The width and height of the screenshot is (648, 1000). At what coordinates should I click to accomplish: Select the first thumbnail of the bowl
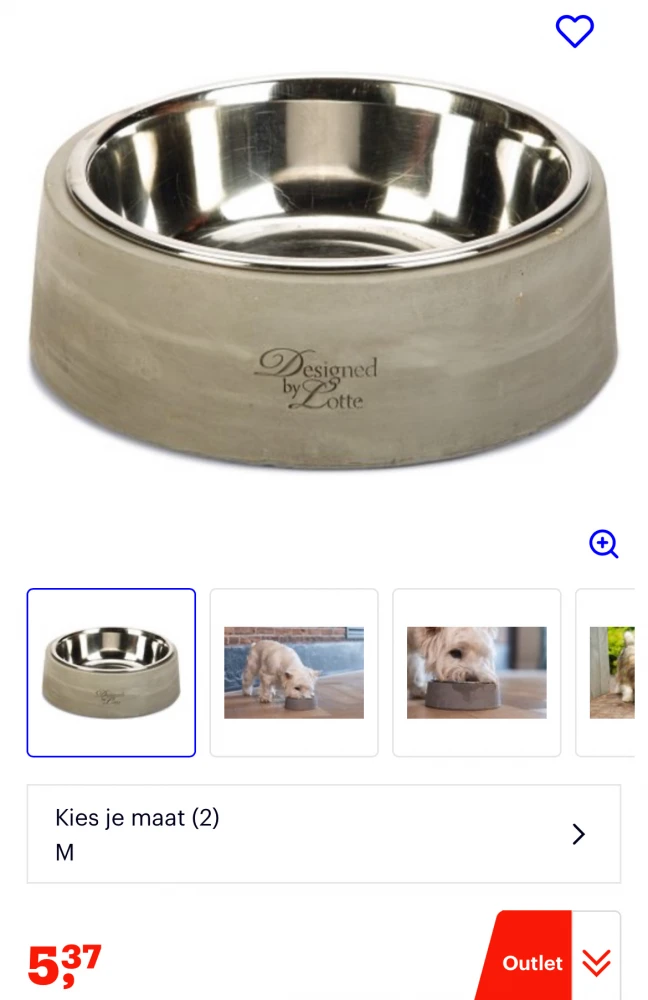coord(111,672)
